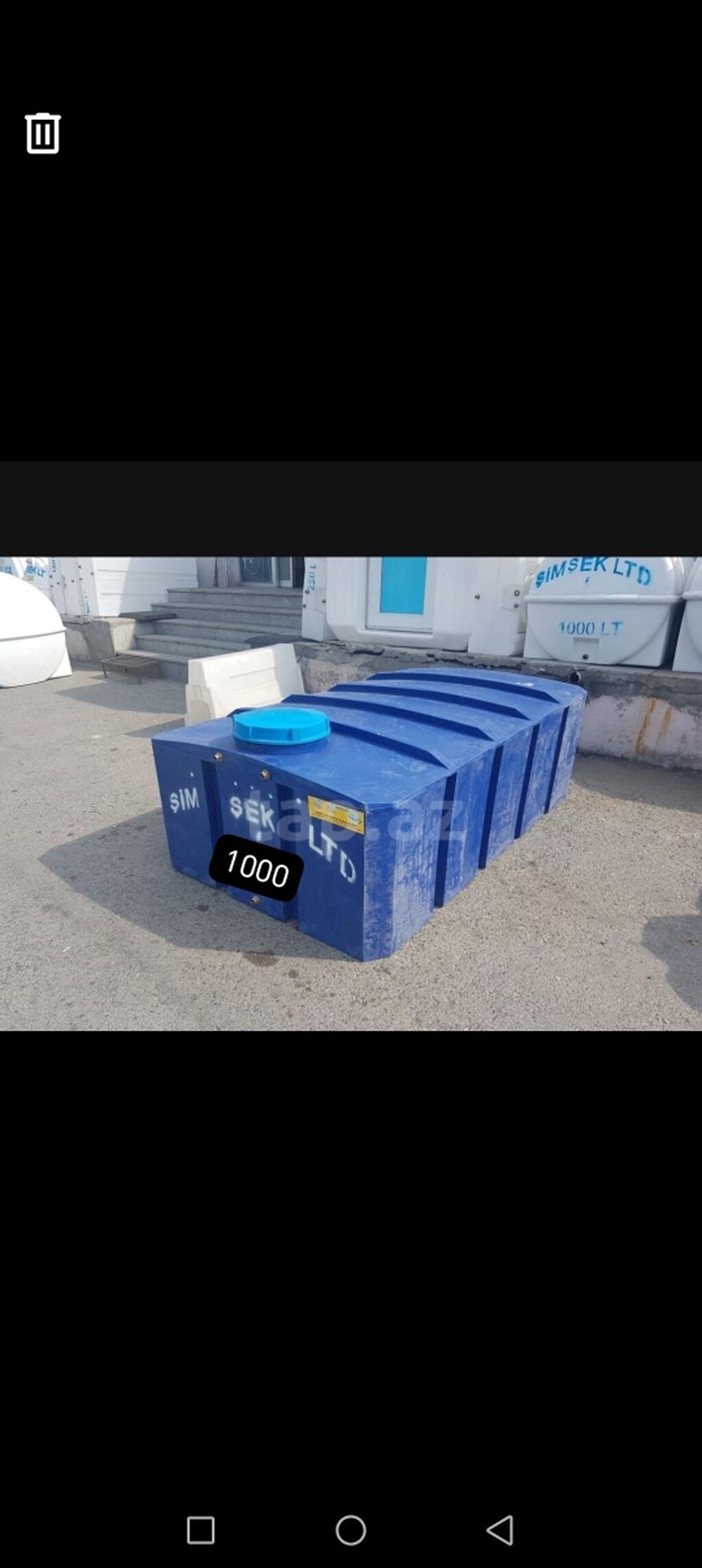Go back using the system back button
702x1568 pixels.
coord(500,1530)
